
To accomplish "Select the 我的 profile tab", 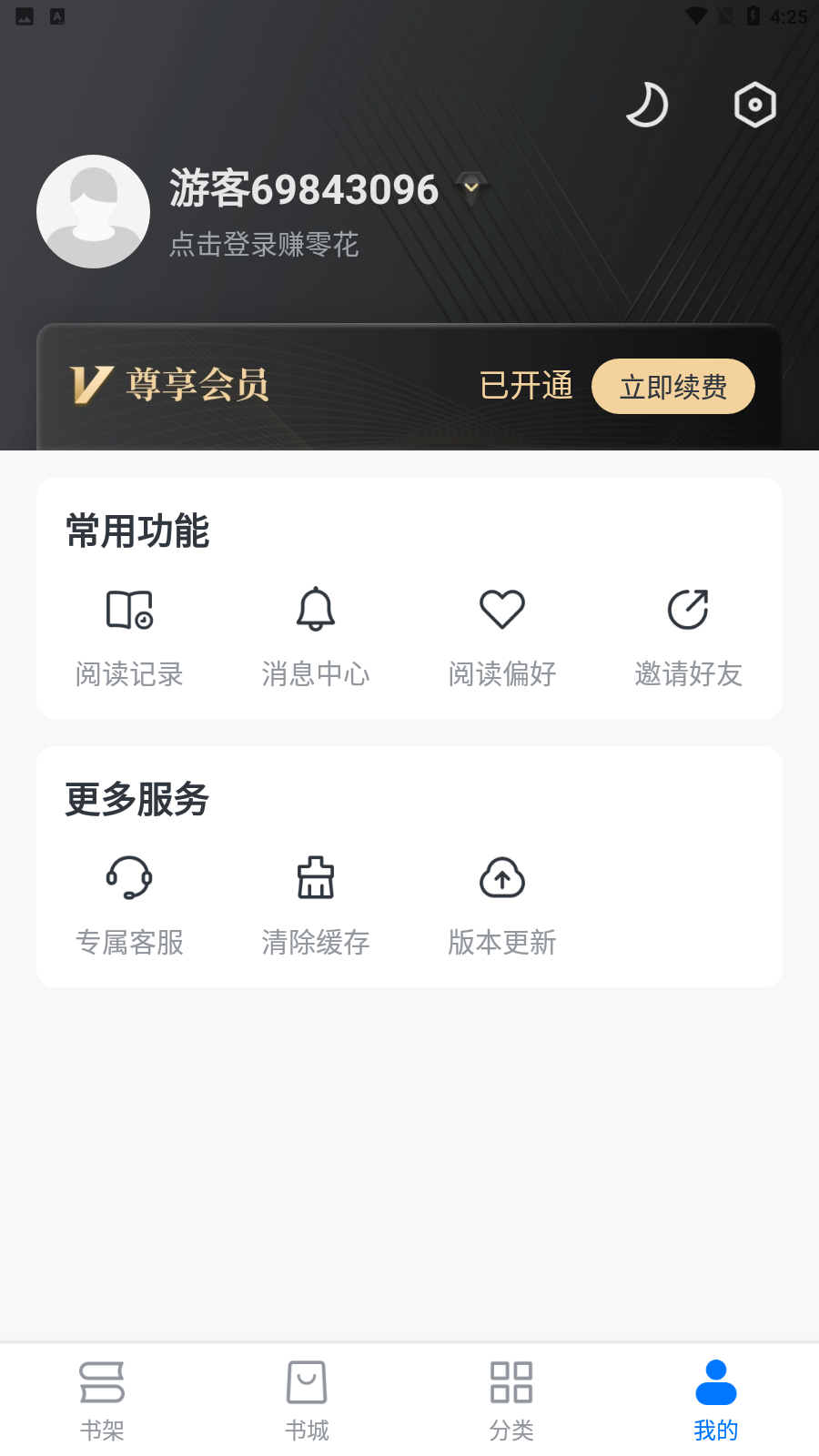I will pos(716,1401).
